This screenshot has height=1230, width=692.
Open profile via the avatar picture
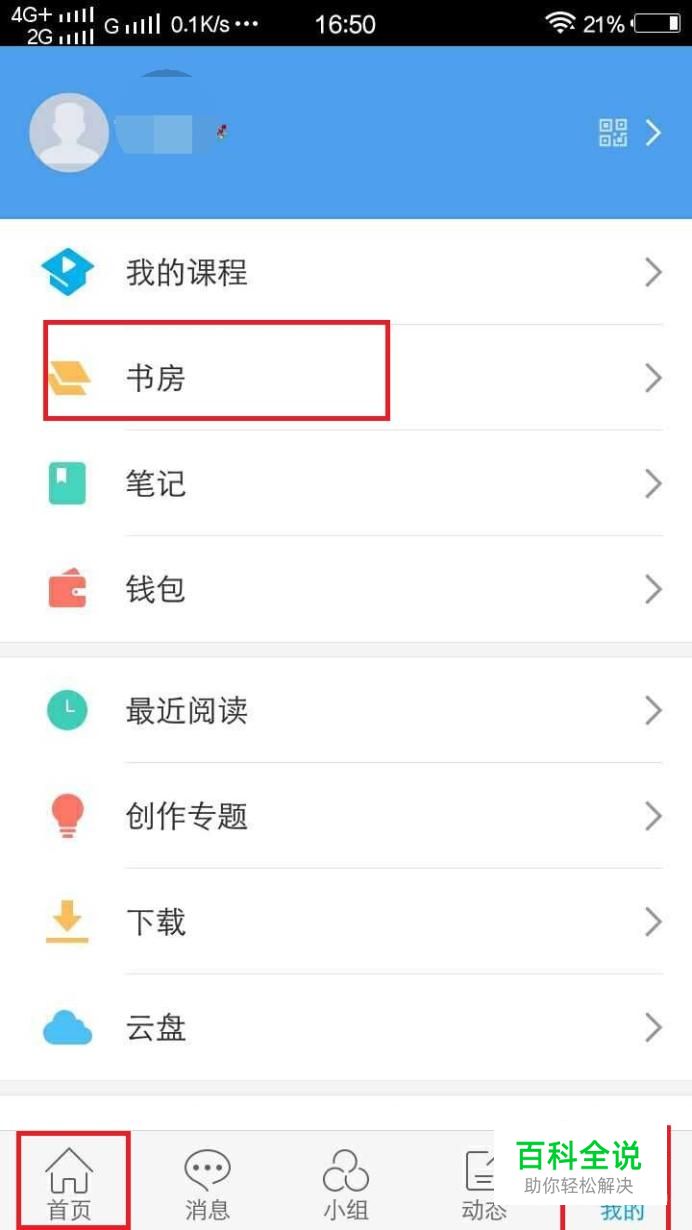click(69, 133)
